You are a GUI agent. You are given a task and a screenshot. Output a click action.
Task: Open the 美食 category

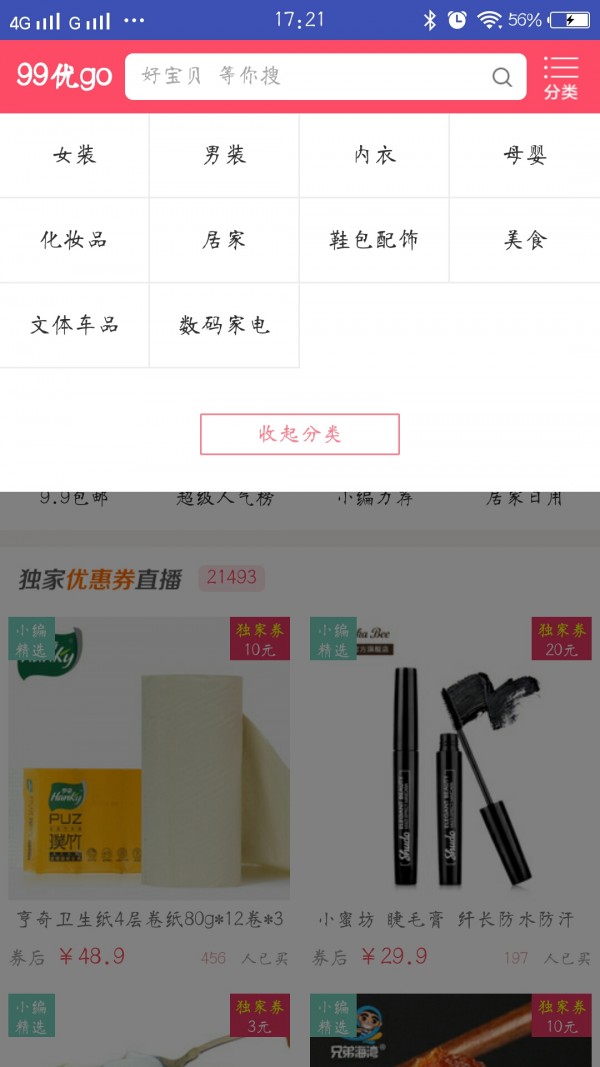coord(524,240)
